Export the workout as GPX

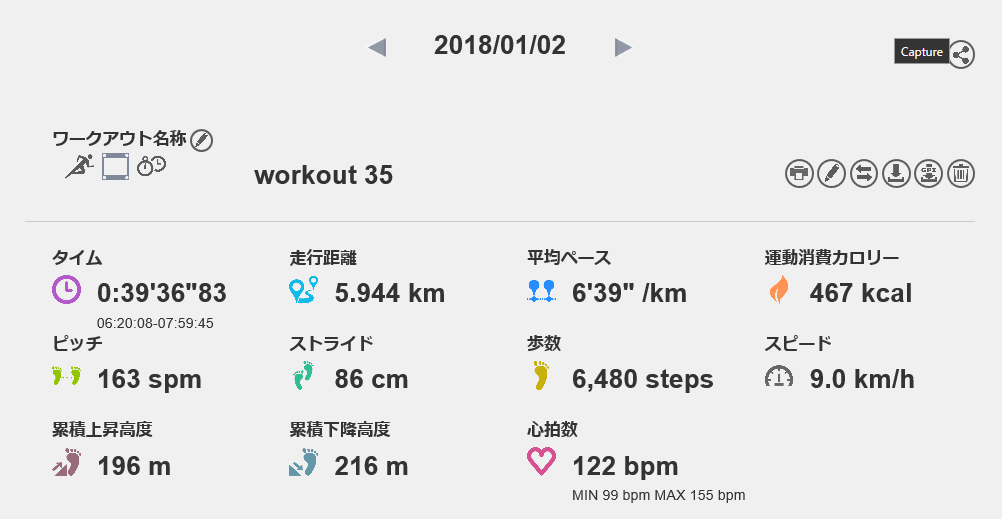tap(928, 173)
